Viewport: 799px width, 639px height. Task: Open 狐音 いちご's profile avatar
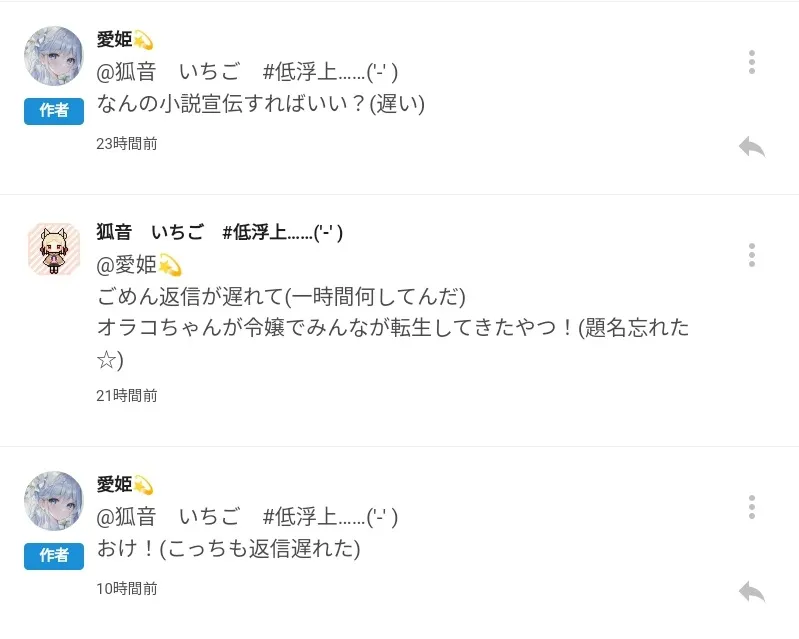53,248
